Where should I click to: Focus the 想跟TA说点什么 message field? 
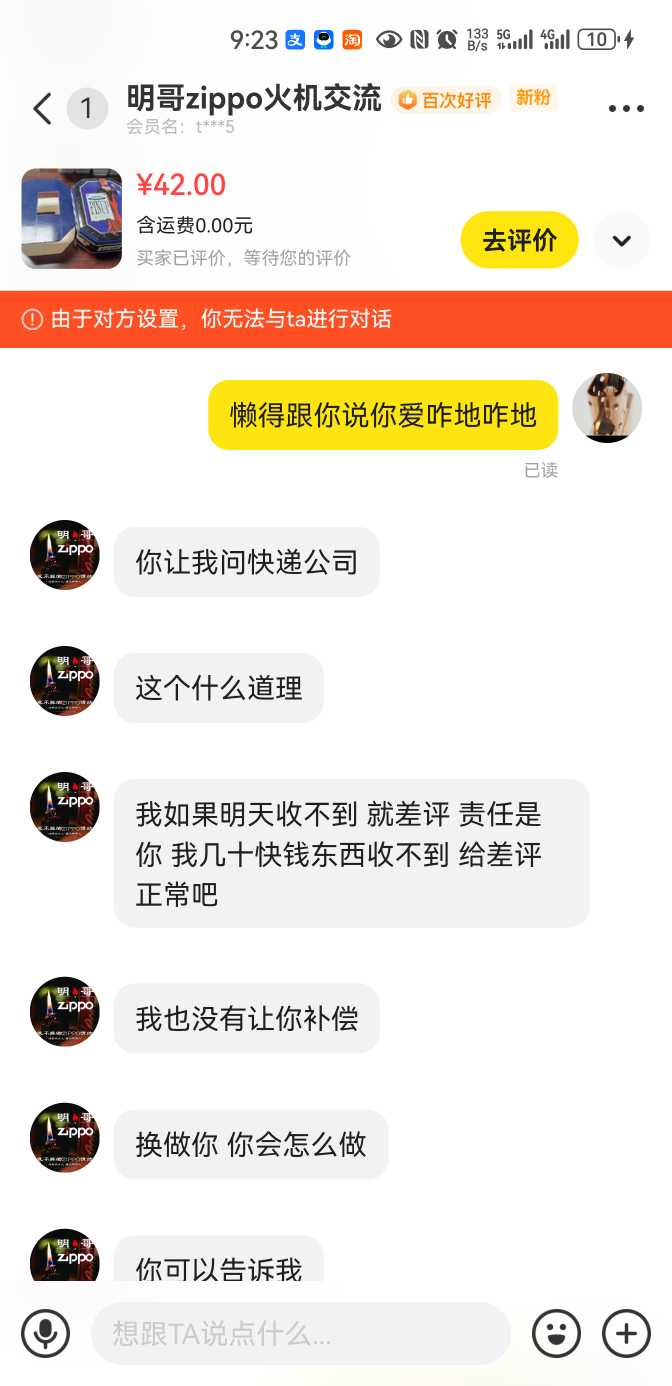coord(300,1333)
